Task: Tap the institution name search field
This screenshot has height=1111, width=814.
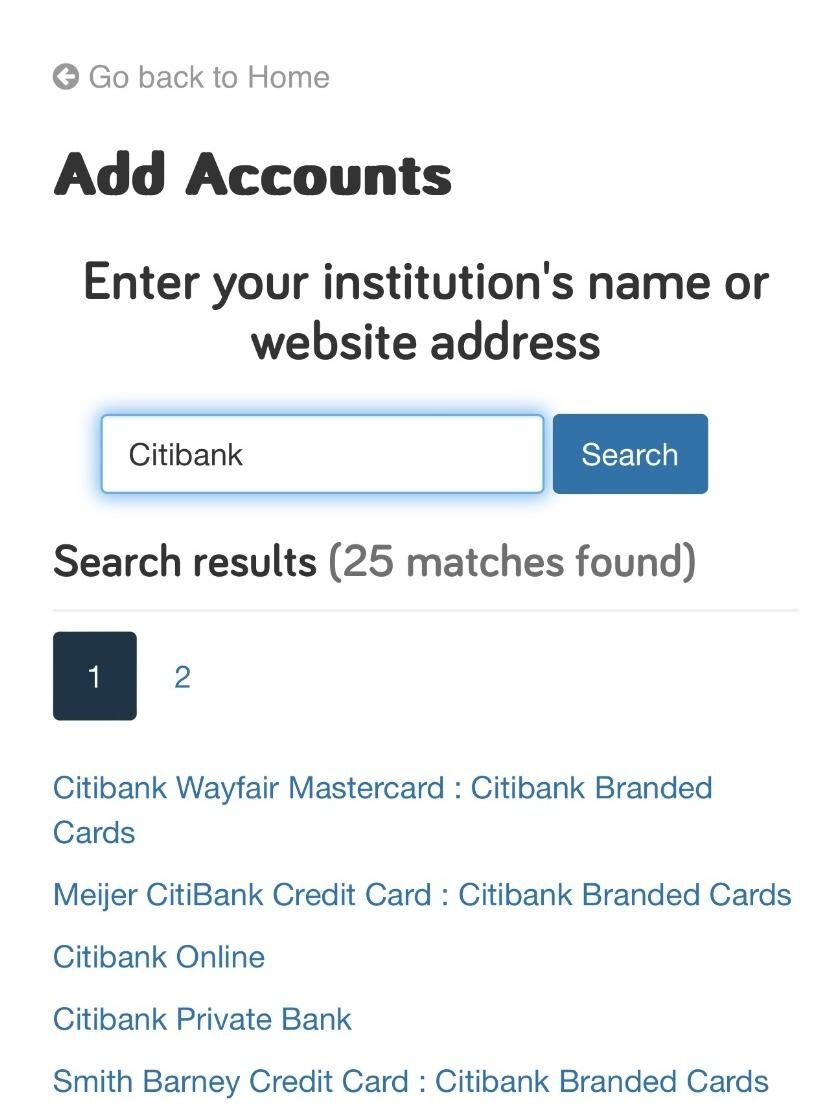Action: click(322, 454)
